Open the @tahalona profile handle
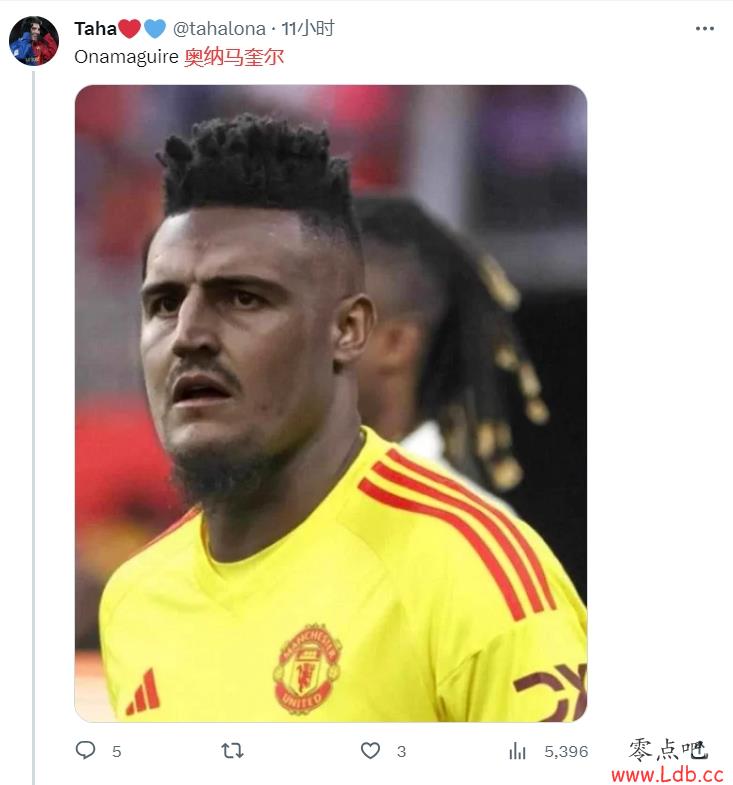This screenshot has height=785, width=733. tap(219, 29)
